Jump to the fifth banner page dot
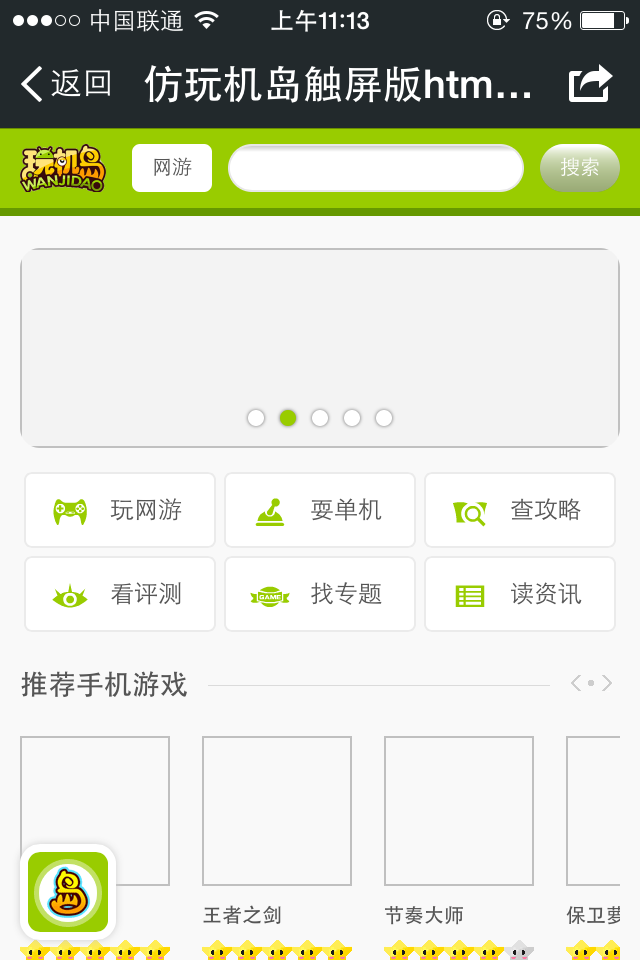This screenshot has width=640, height=960. 384,418
